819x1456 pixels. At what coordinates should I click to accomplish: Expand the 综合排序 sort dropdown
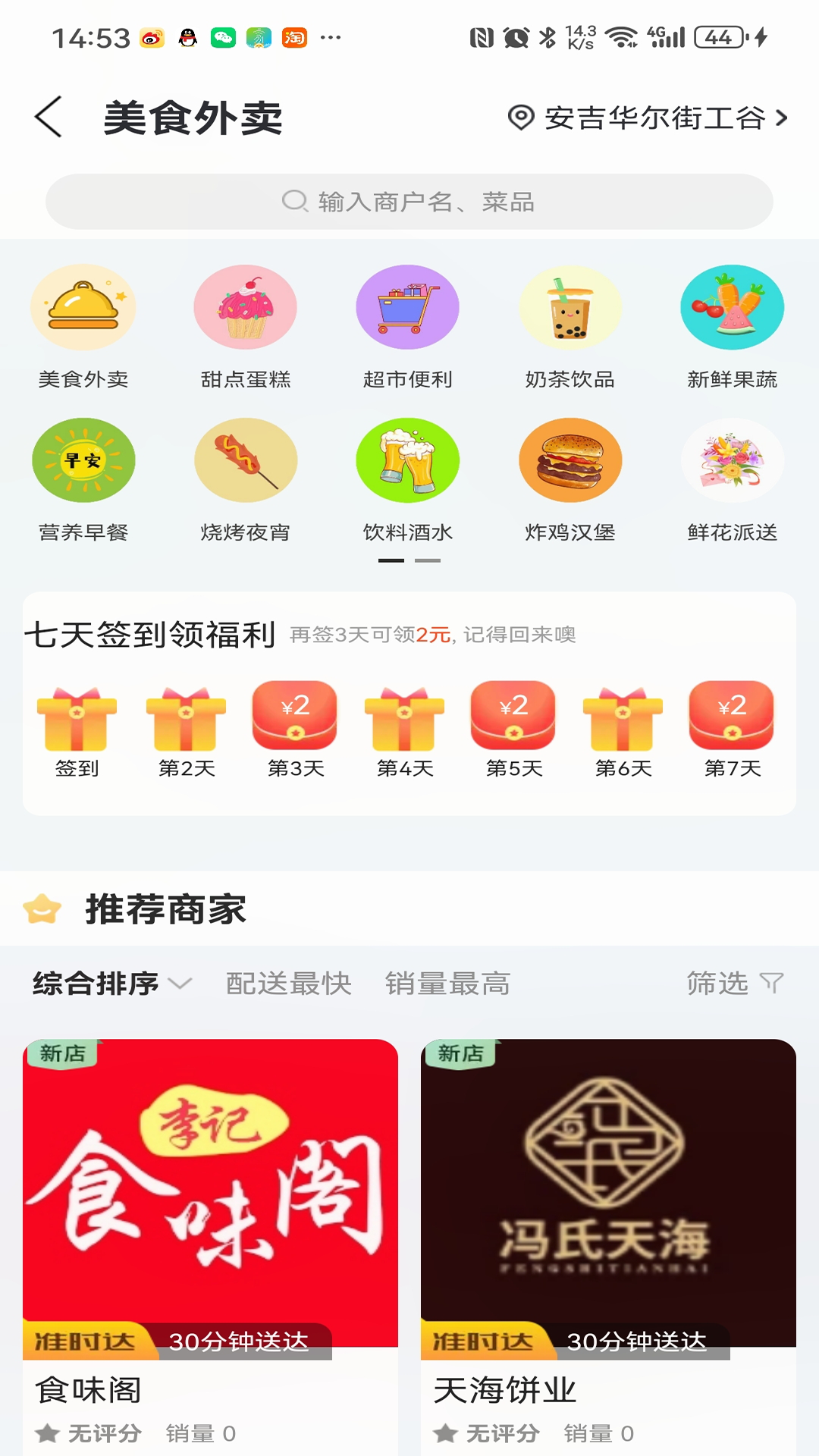[108, 983]
